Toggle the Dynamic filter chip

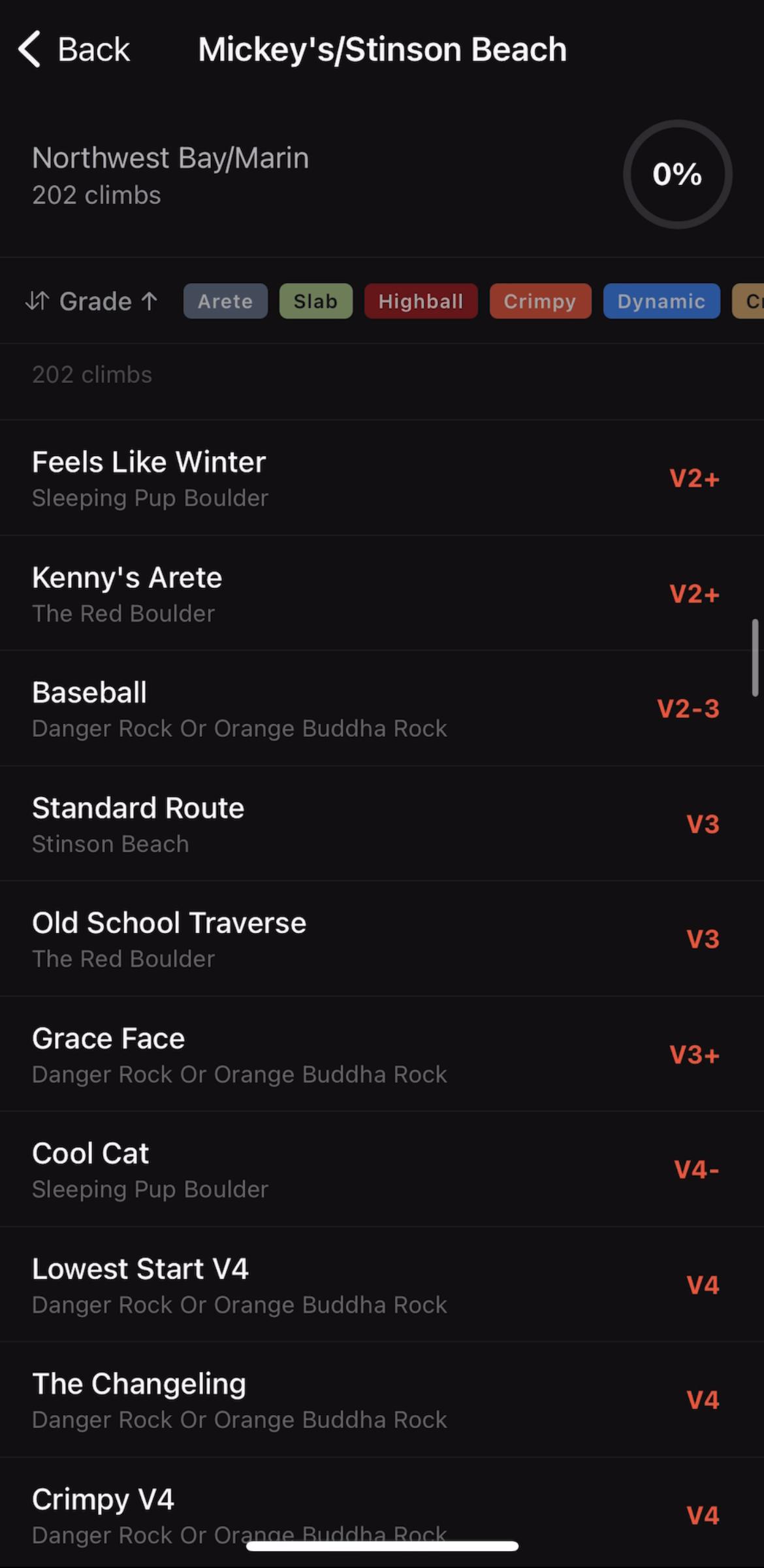(661, 301)
